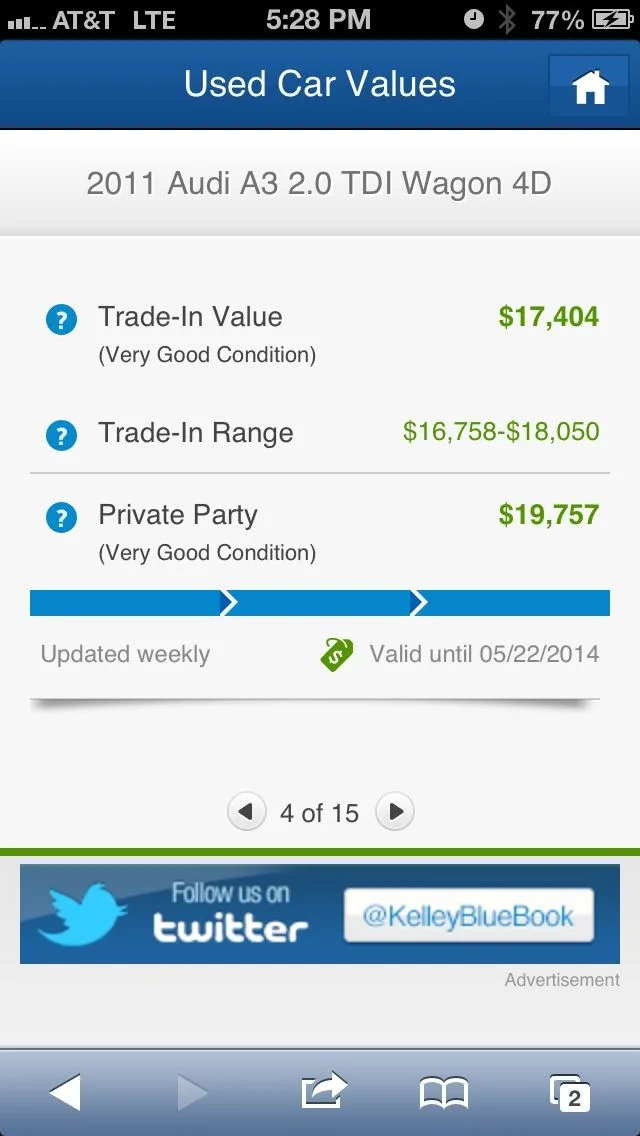
Task: Open browser bookmarks
Action: 444,1092
